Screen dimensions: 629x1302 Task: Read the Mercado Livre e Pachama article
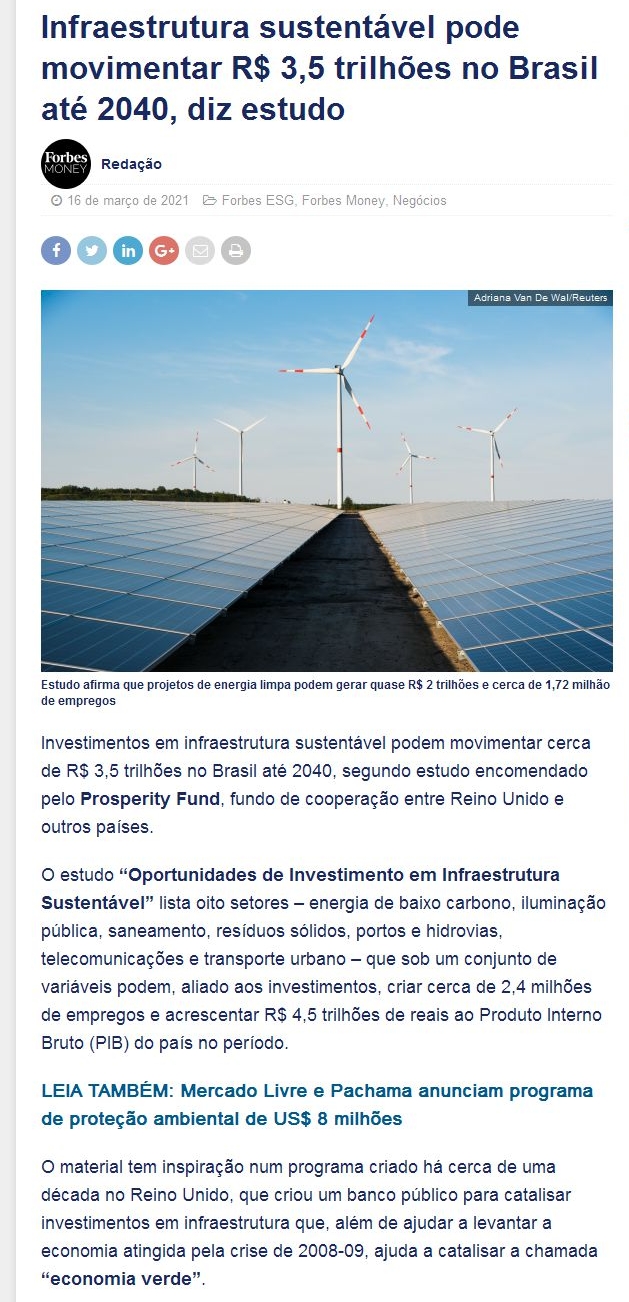point(317,1105)
